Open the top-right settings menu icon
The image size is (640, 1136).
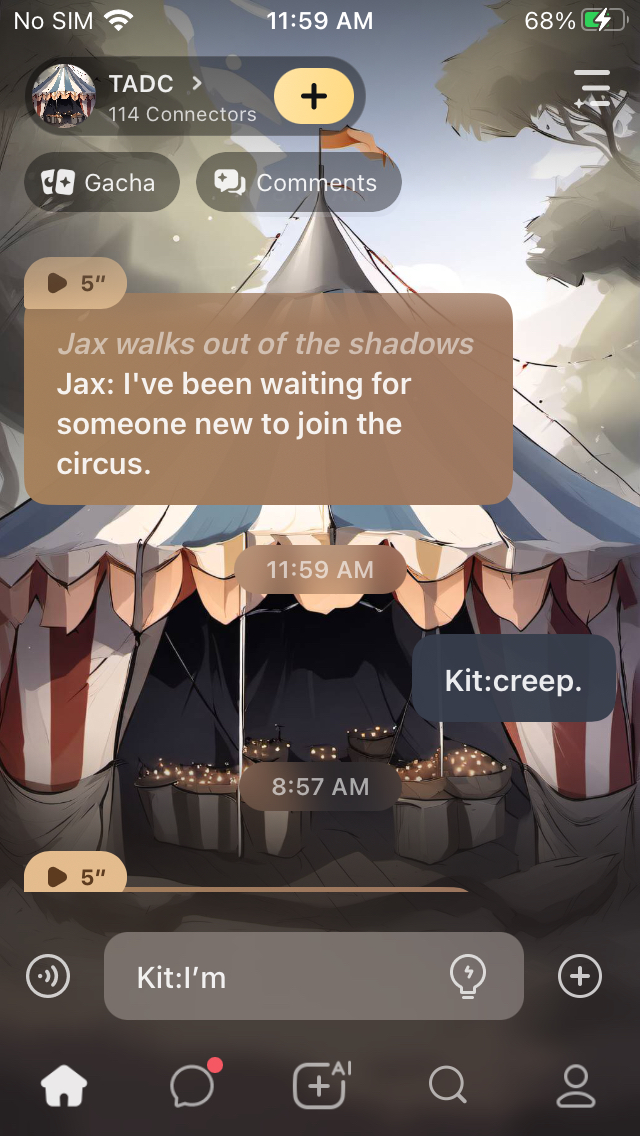coord(592,89)
